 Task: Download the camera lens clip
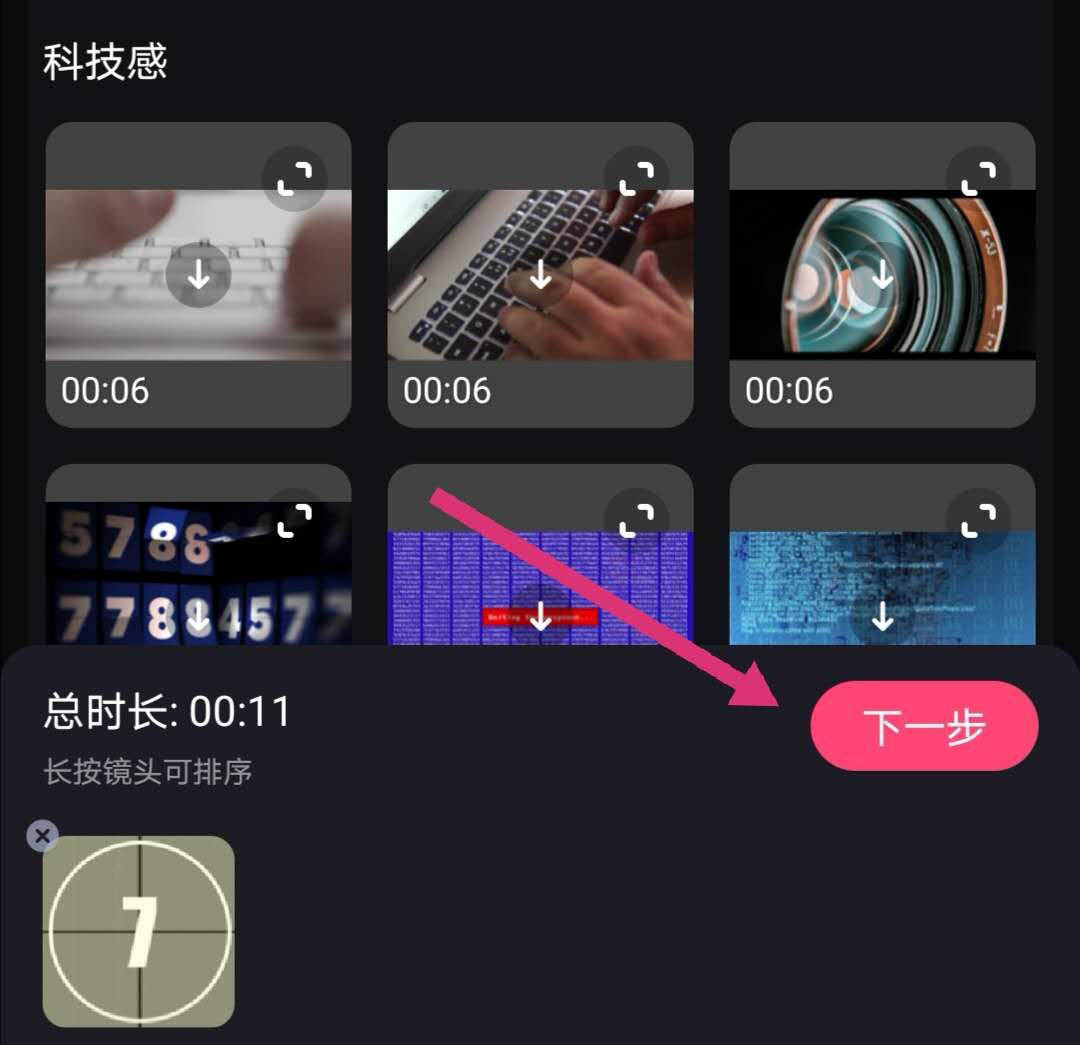point(882,276)
